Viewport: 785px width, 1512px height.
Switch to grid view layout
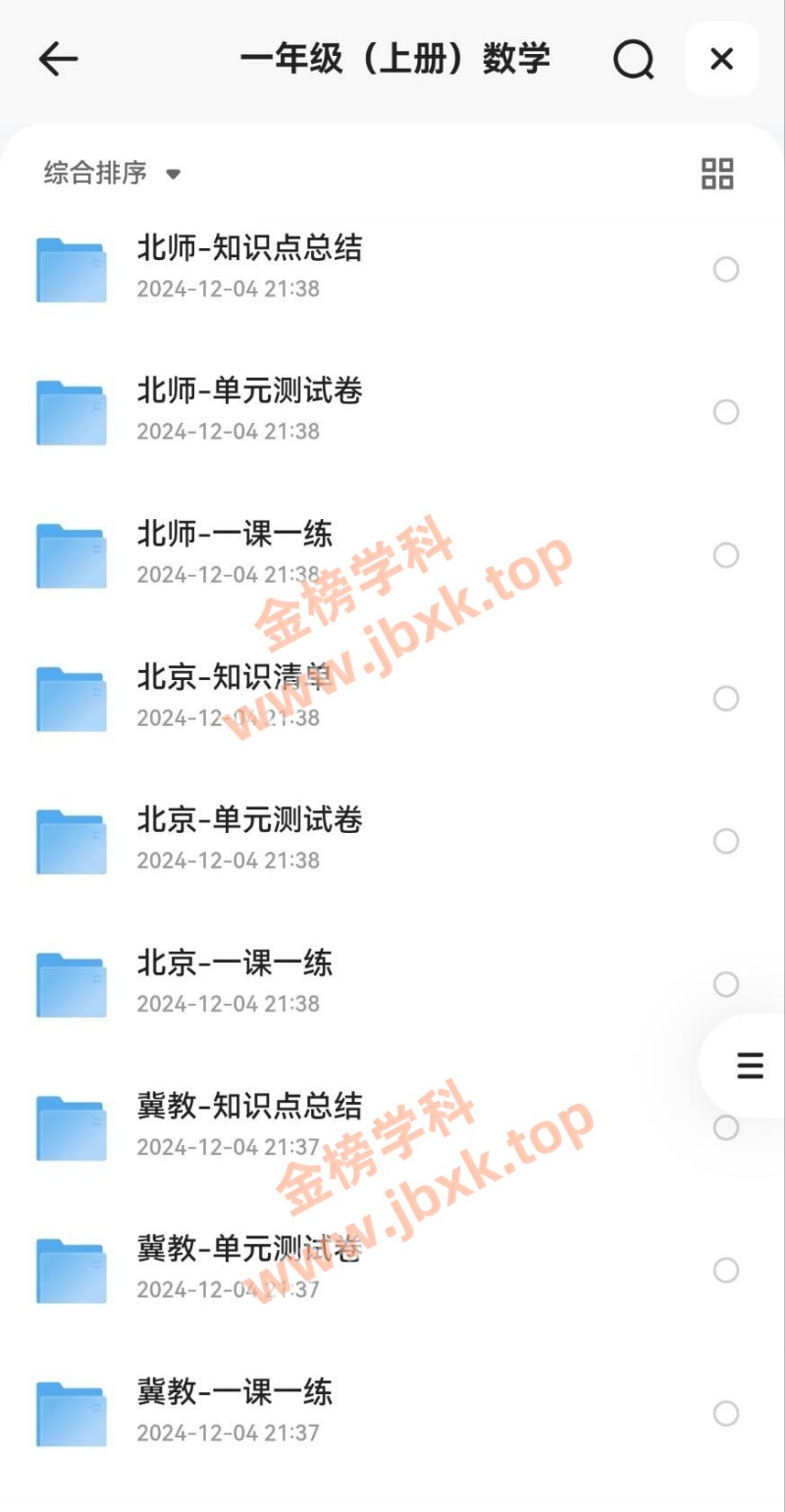(x=718, y=174)
